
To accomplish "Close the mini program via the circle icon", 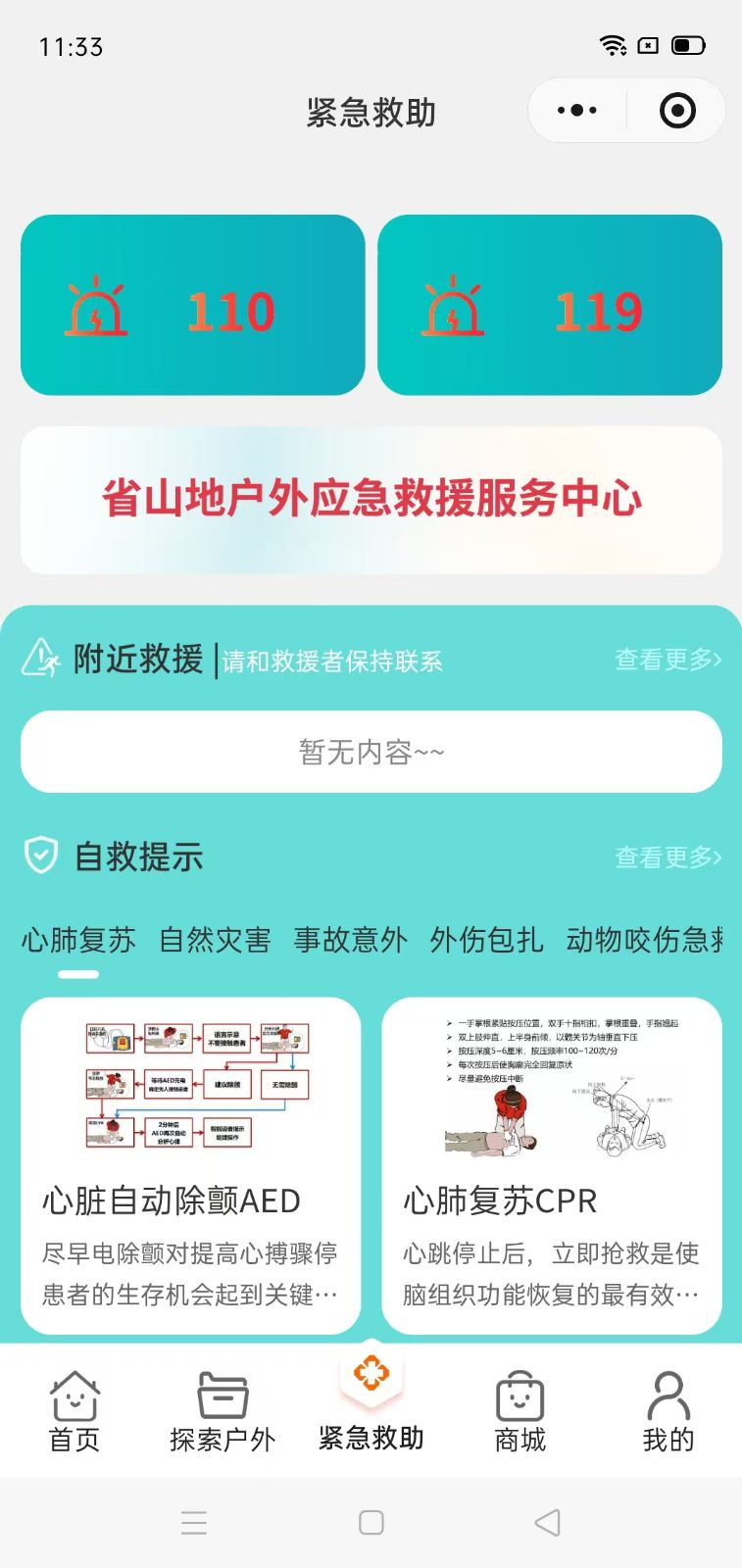I will coord(677,111).
